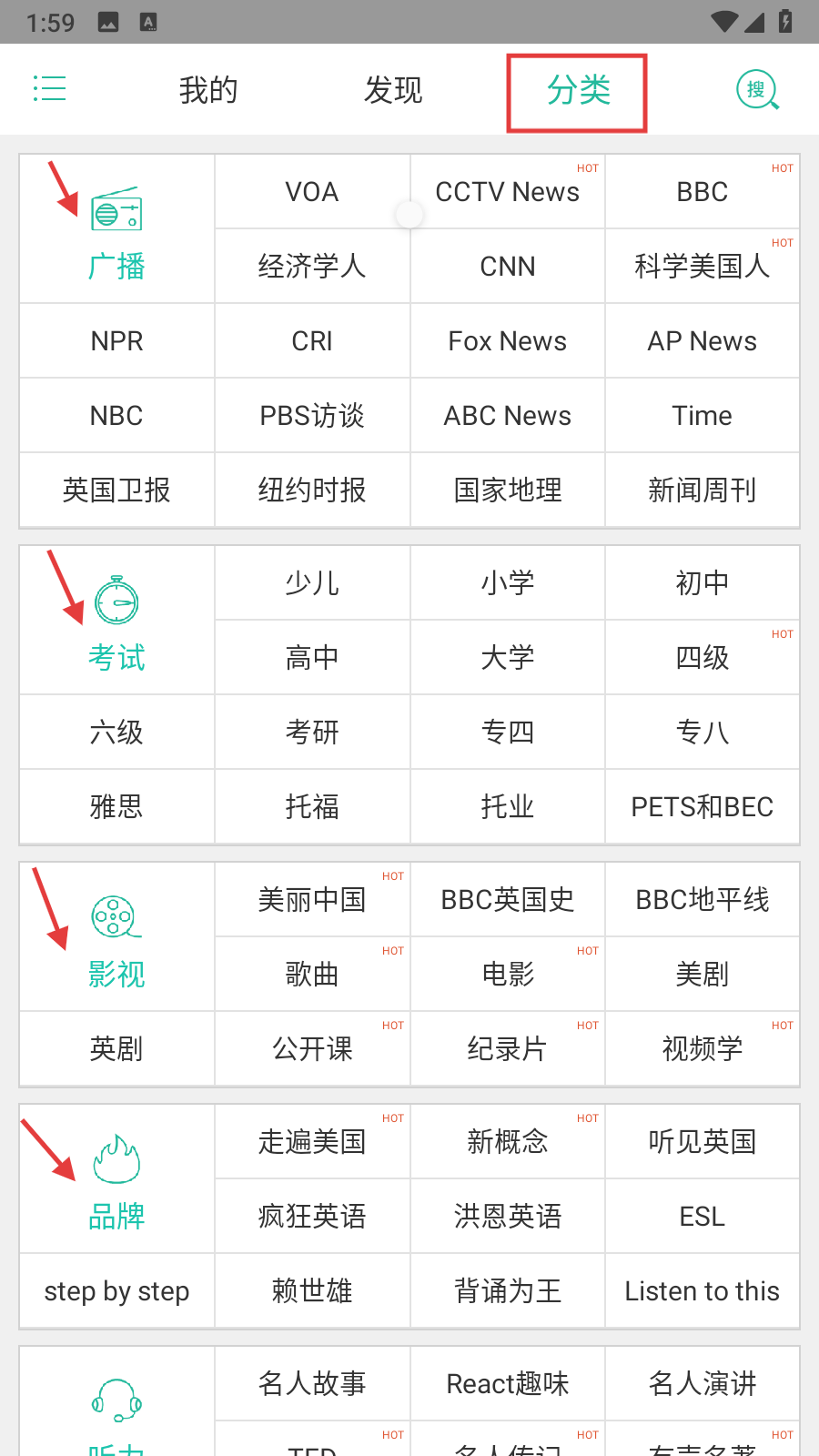The height and width of the screenshot is (1456, 819).
Task: Choose the 公开课 category
Action: (312, 1049)
